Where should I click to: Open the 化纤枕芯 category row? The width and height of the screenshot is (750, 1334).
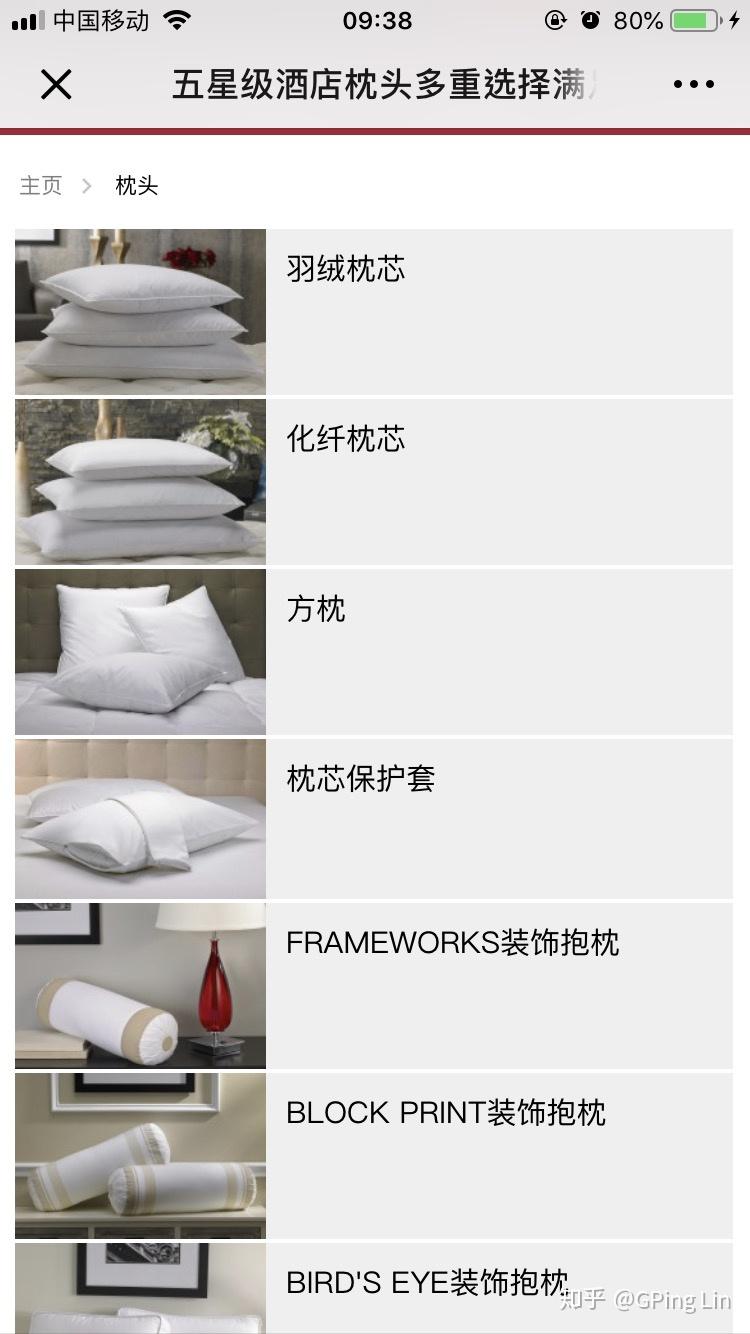pos(400,481)
